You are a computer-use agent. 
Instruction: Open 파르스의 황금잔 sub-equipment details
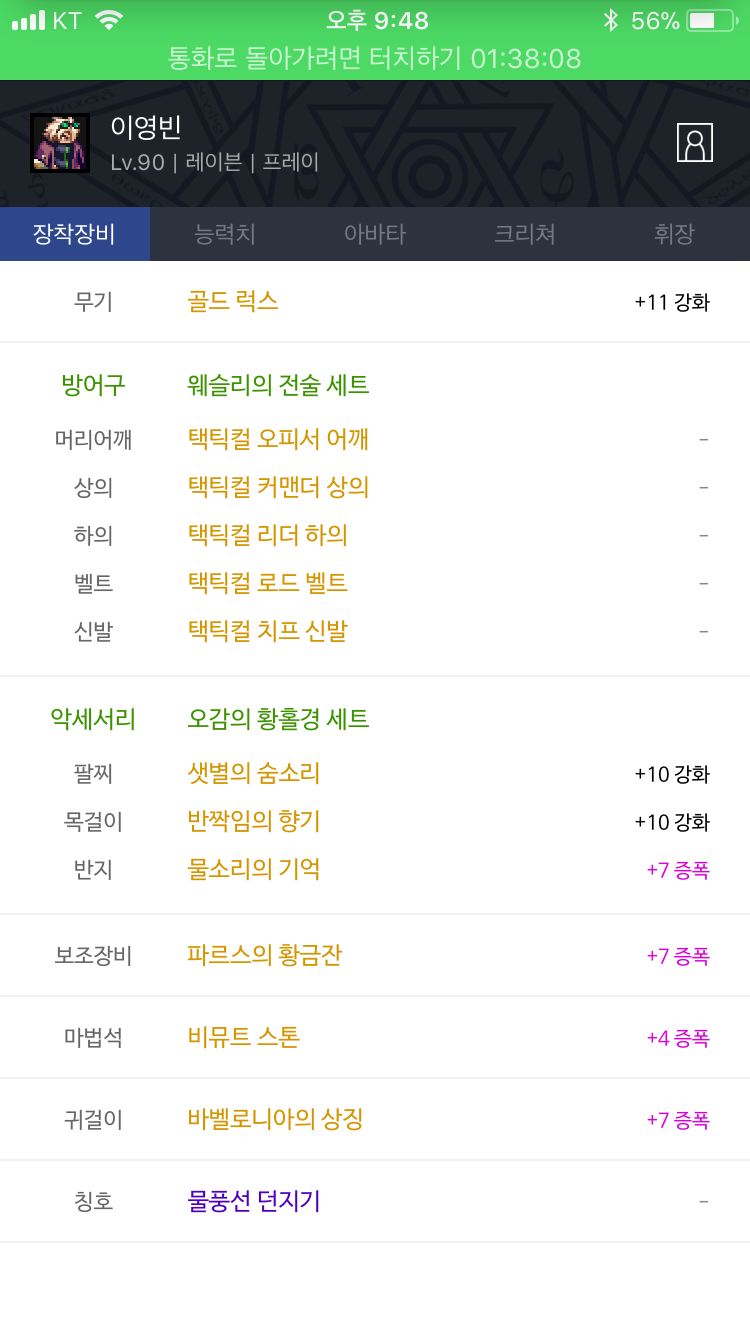pyautogui.click(x=265, y=955)
